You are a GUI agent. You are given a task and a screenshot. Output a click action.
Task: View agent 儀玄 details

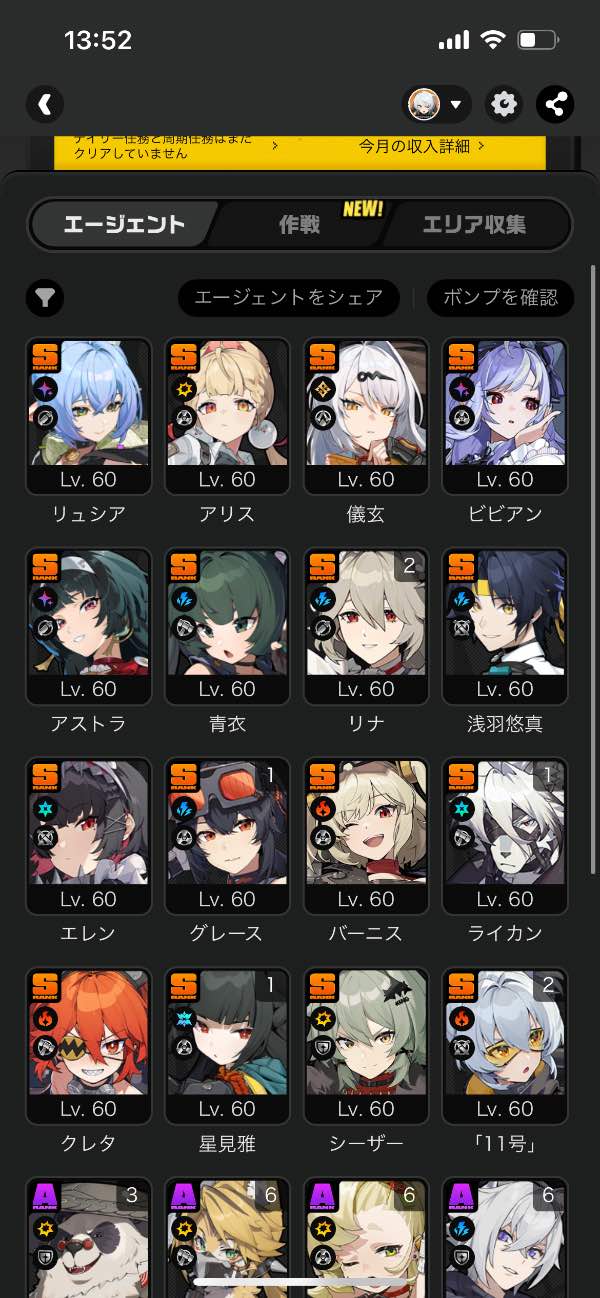366,416
